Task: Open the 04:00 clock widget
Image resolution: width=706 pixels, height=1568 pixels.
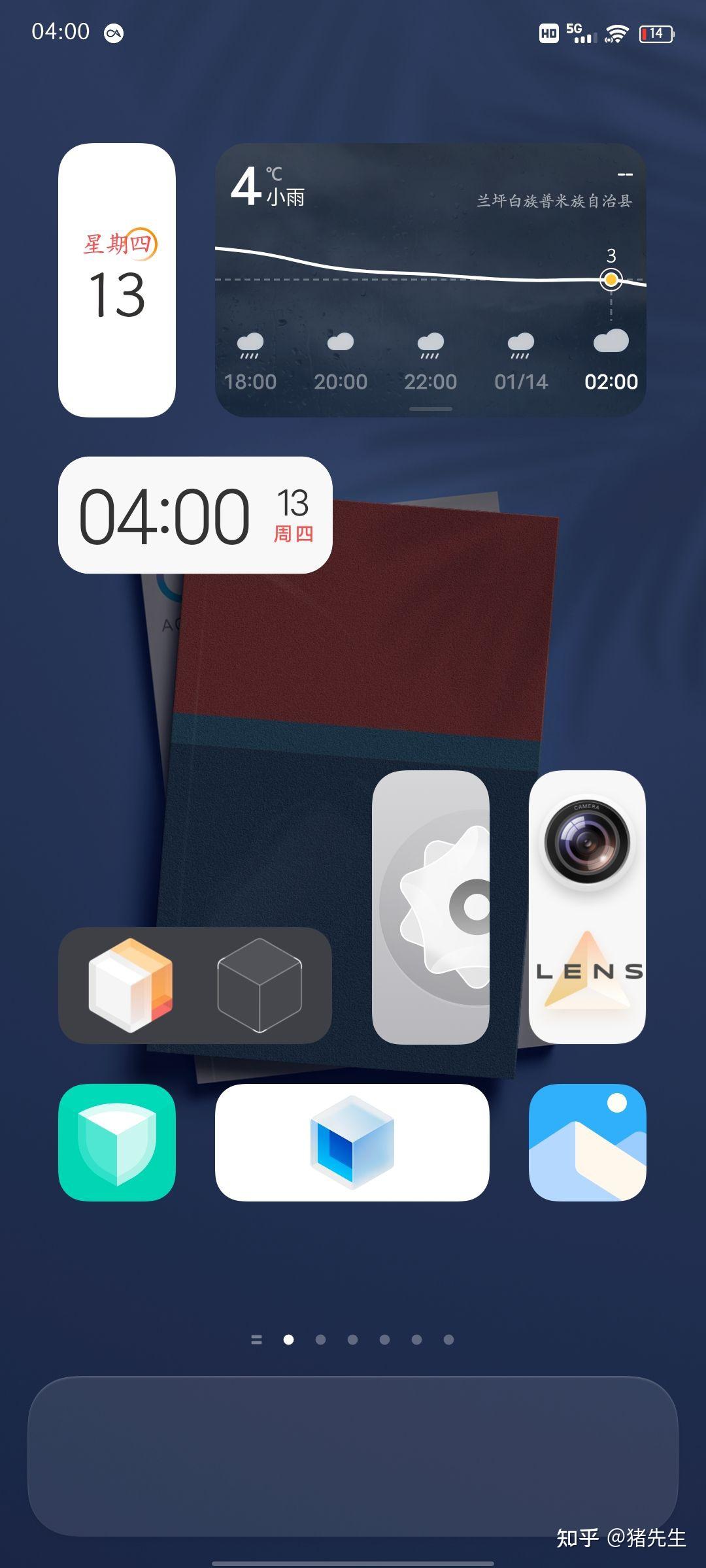Action: tap(195, 515)
